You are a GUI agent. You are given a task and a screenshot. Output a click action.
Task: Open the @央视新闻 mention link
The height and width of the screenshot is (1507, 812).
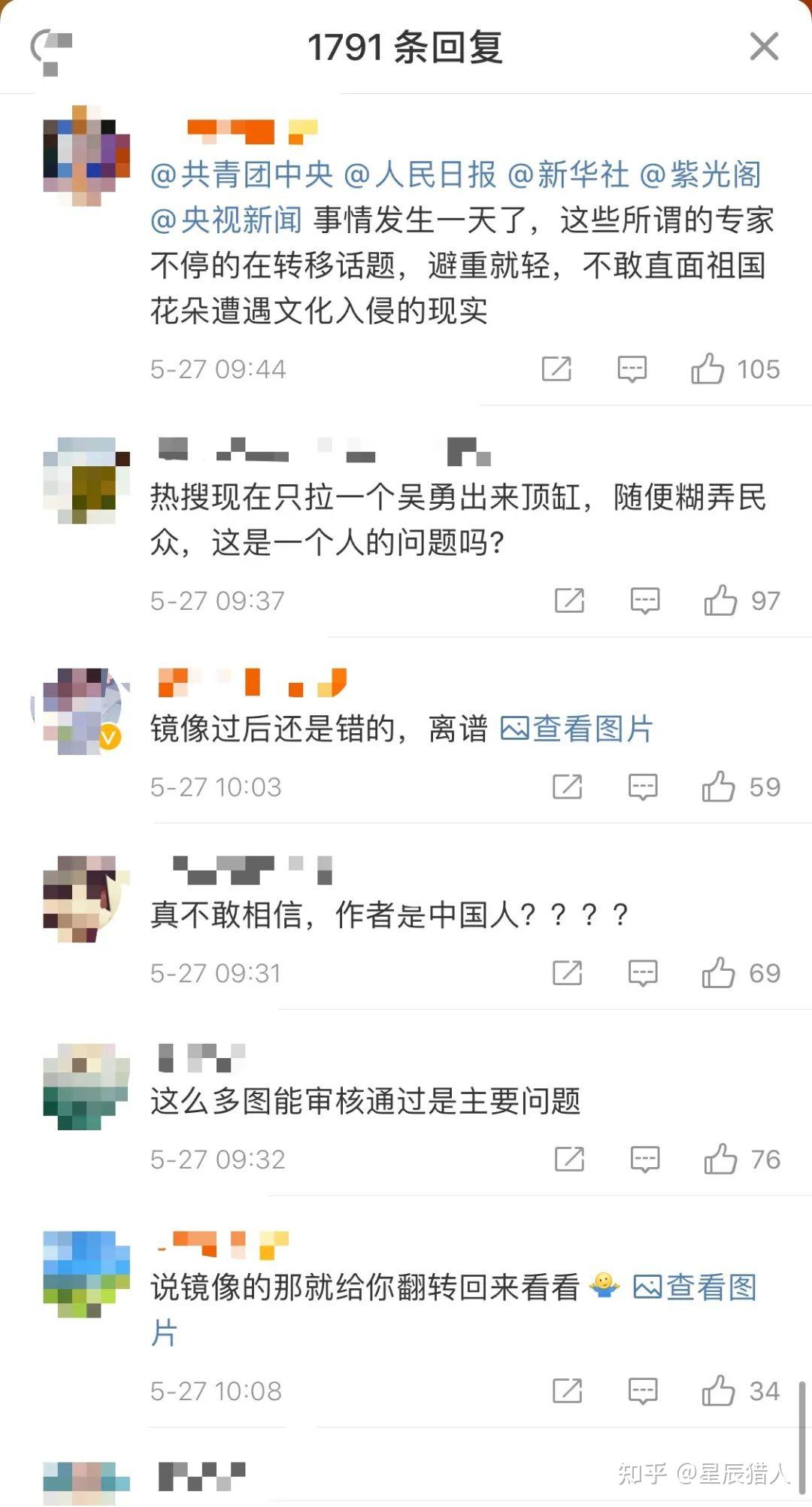(226, 220)
